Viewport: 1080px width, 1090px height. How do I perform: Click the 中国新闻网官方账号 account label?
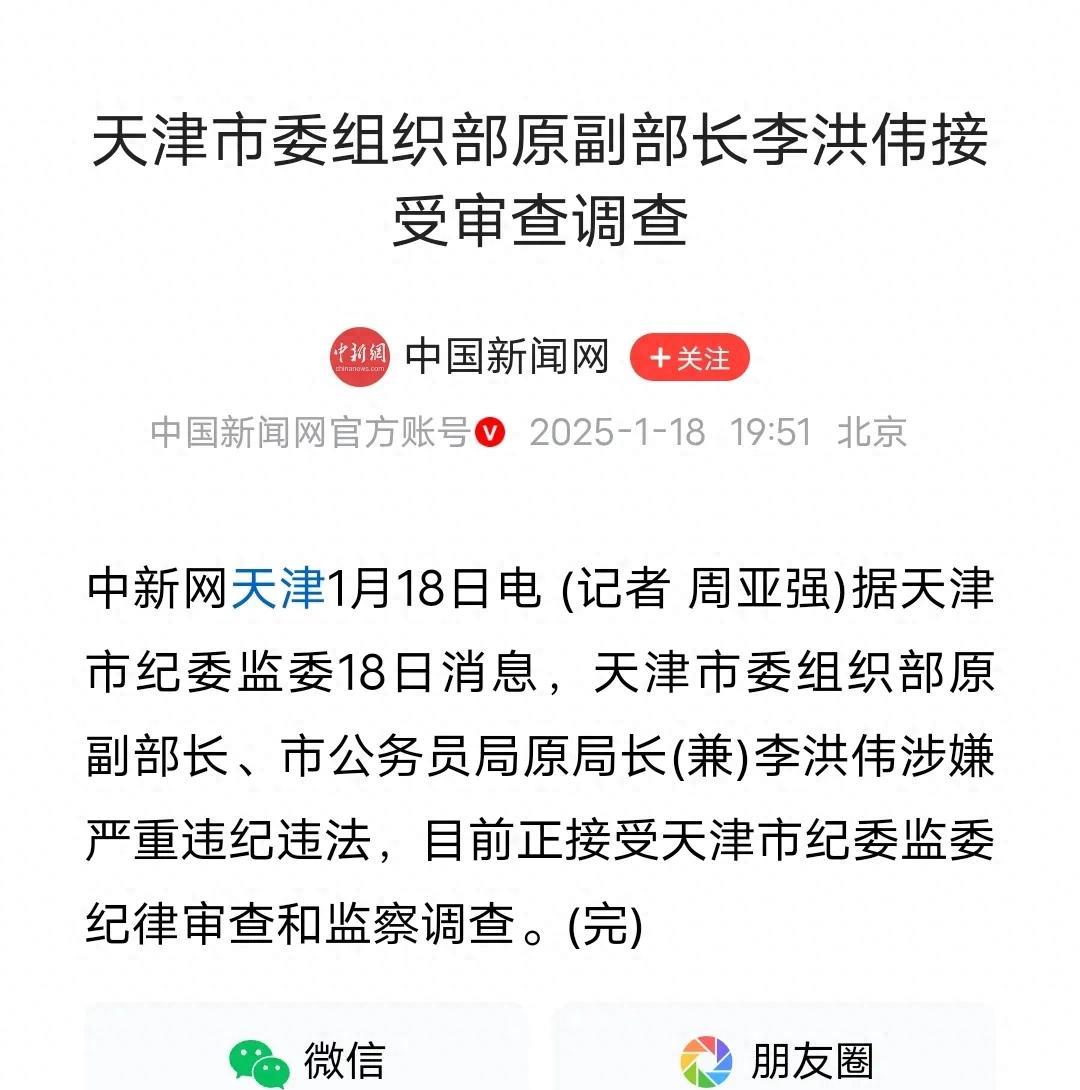(x=310, y=431)
